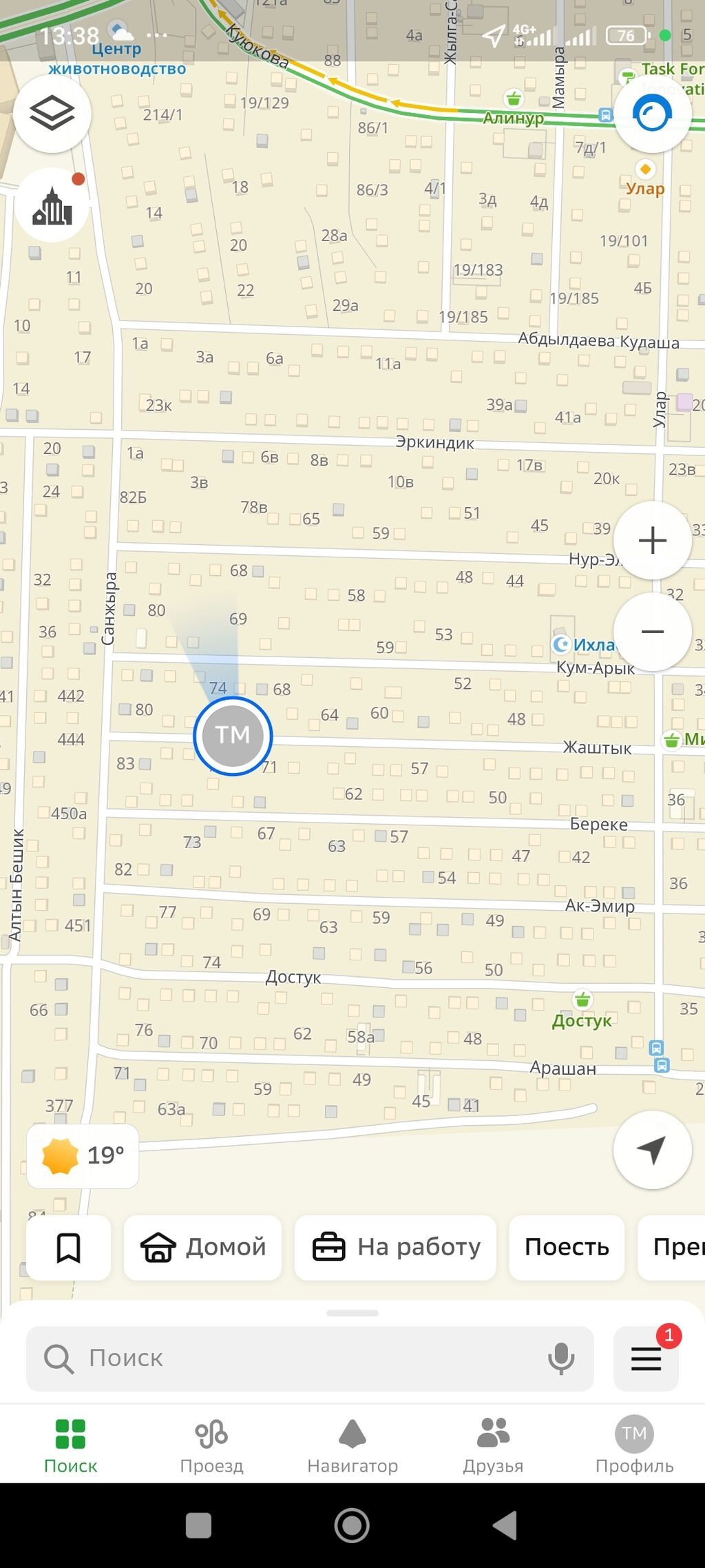Switch to the Проезд tab
Viewport: 705px width, 1568px height.
[211, 1445]
